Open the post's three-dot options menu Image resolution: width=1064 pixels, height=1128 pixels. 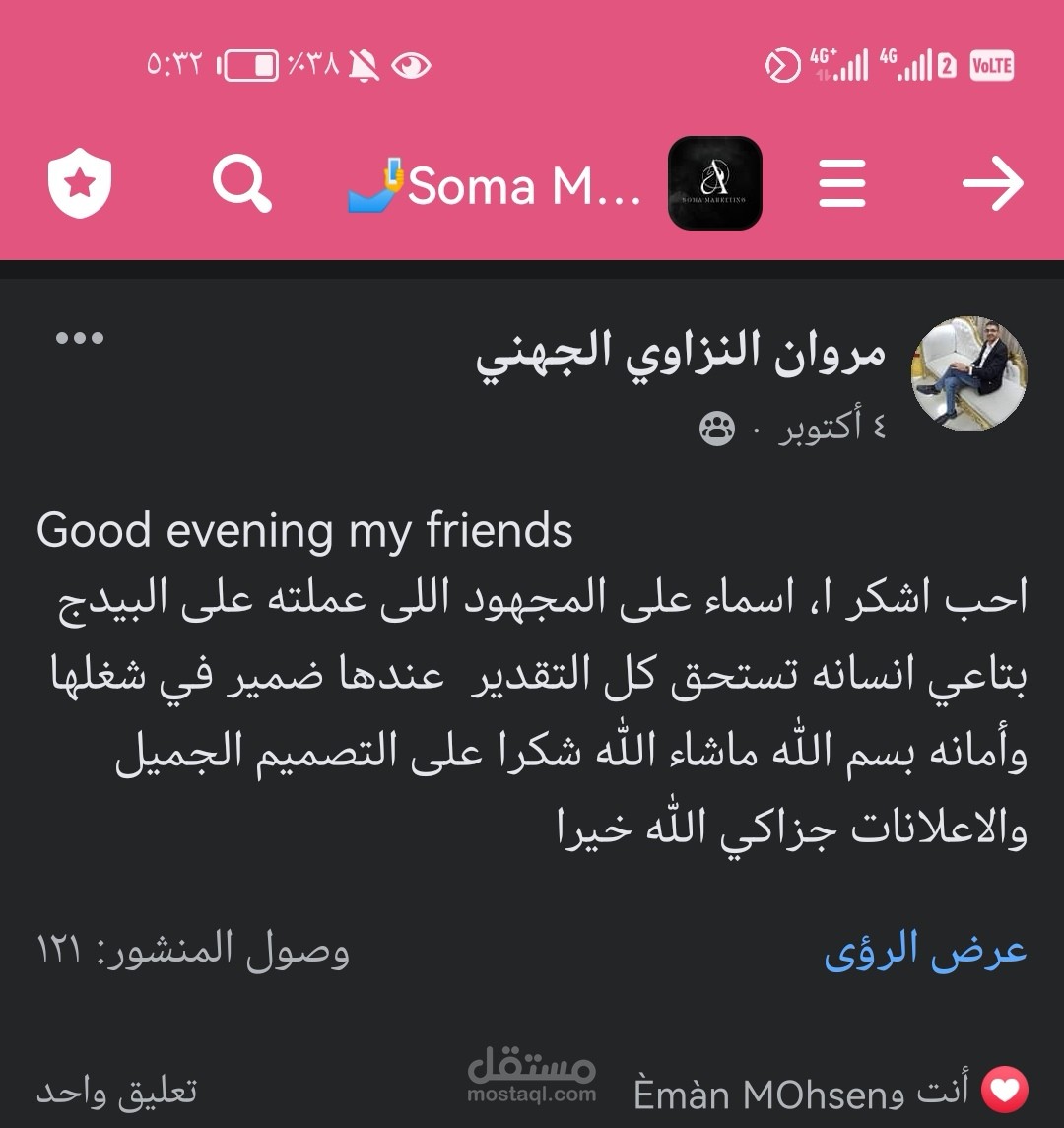(x=80, y=337)
